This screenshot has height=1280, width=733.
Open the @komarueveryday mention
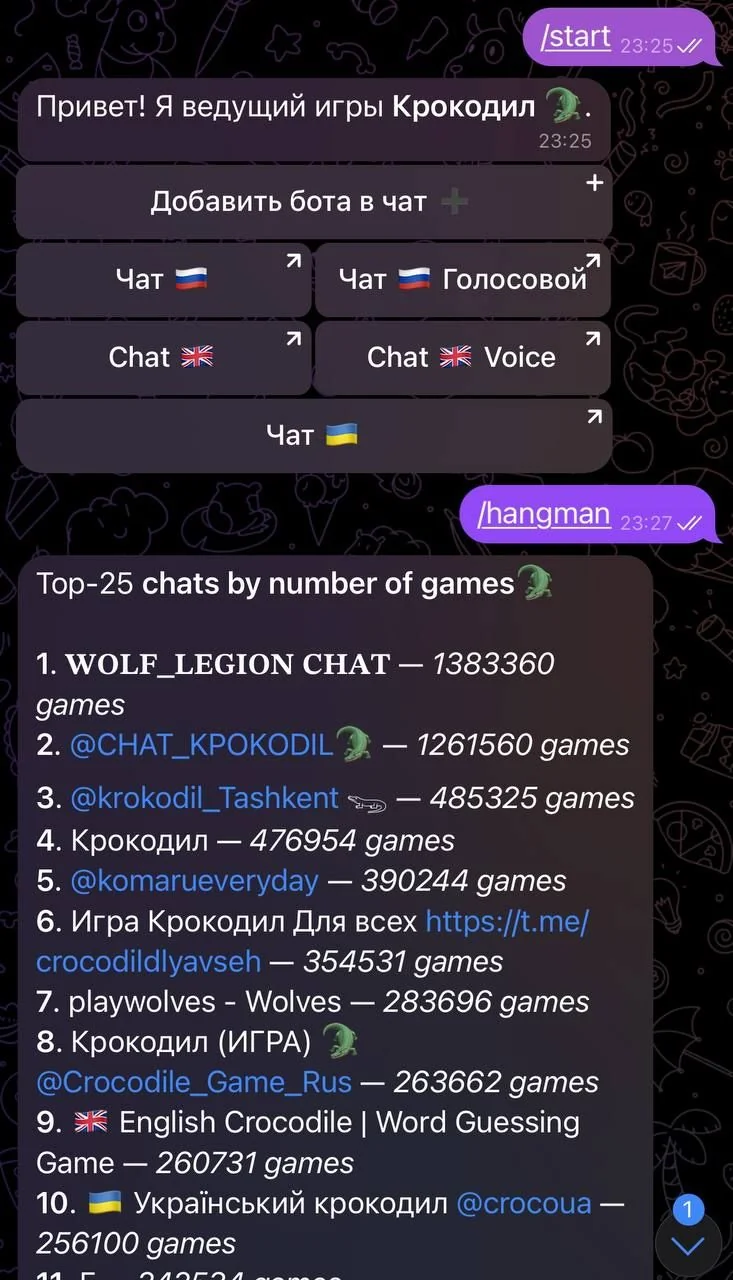tap(194, 881)
